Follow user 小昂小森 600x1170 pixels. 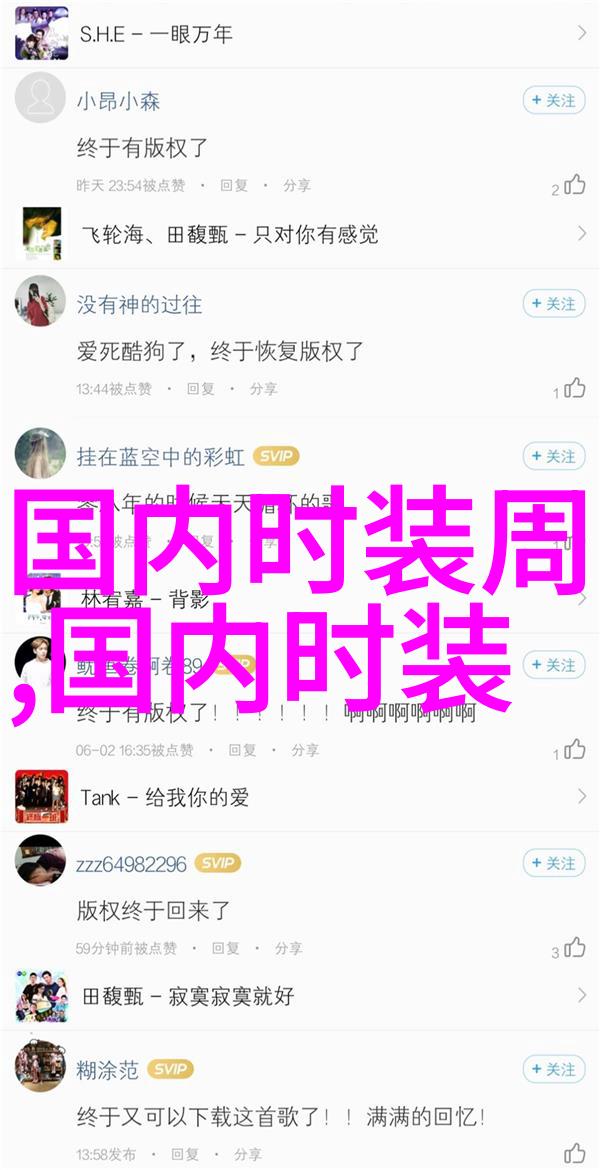coord(553,100)
